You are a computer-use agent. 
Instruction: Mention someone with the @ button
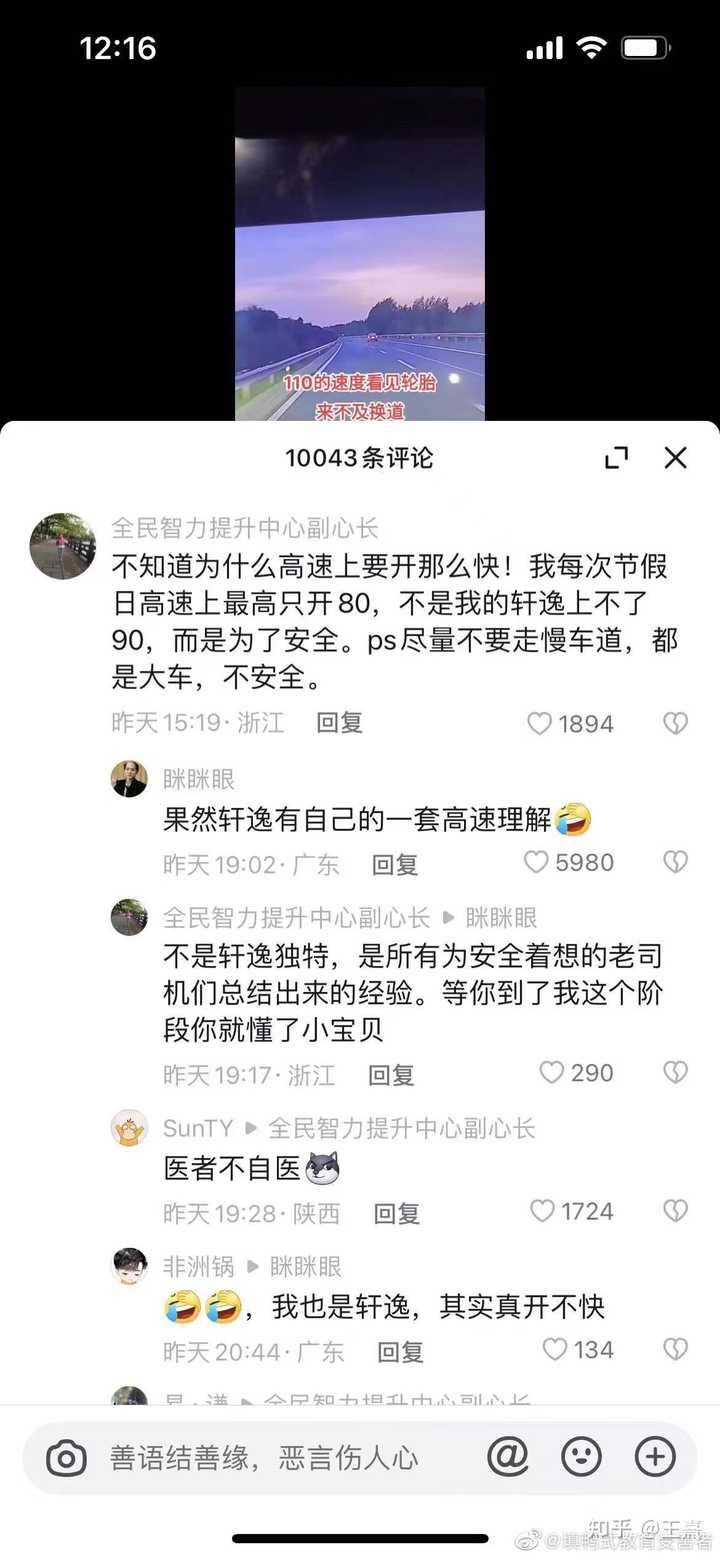[507, 1457]
